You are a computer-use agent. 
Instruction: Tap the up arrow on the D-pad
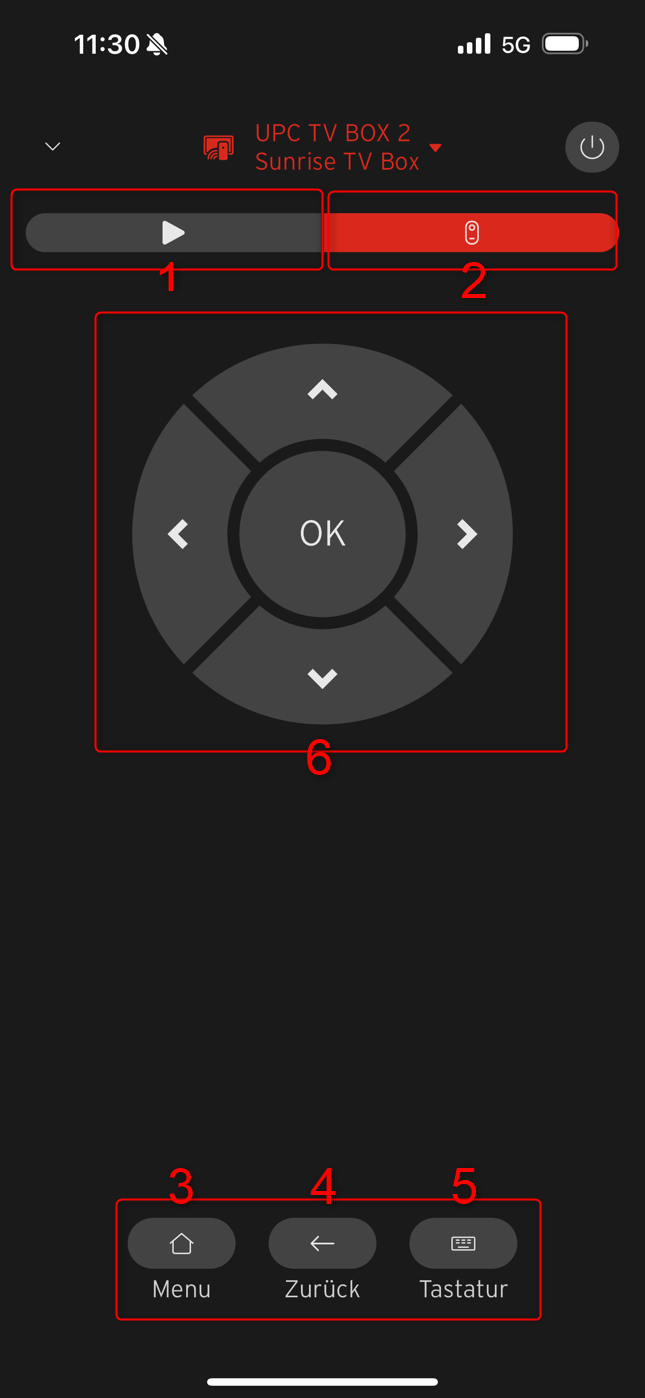click(322, 390)
